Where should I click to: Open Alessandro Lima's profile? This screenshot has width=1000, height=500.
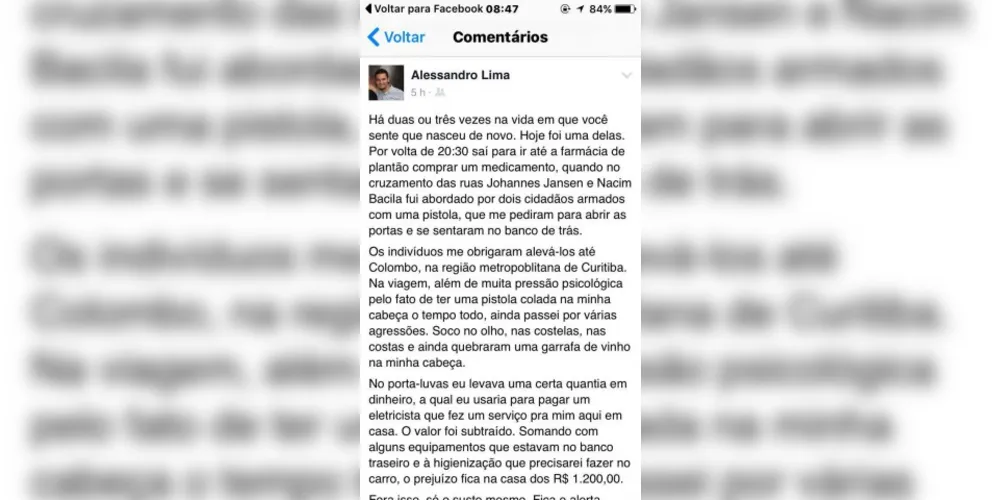point(461,75)
